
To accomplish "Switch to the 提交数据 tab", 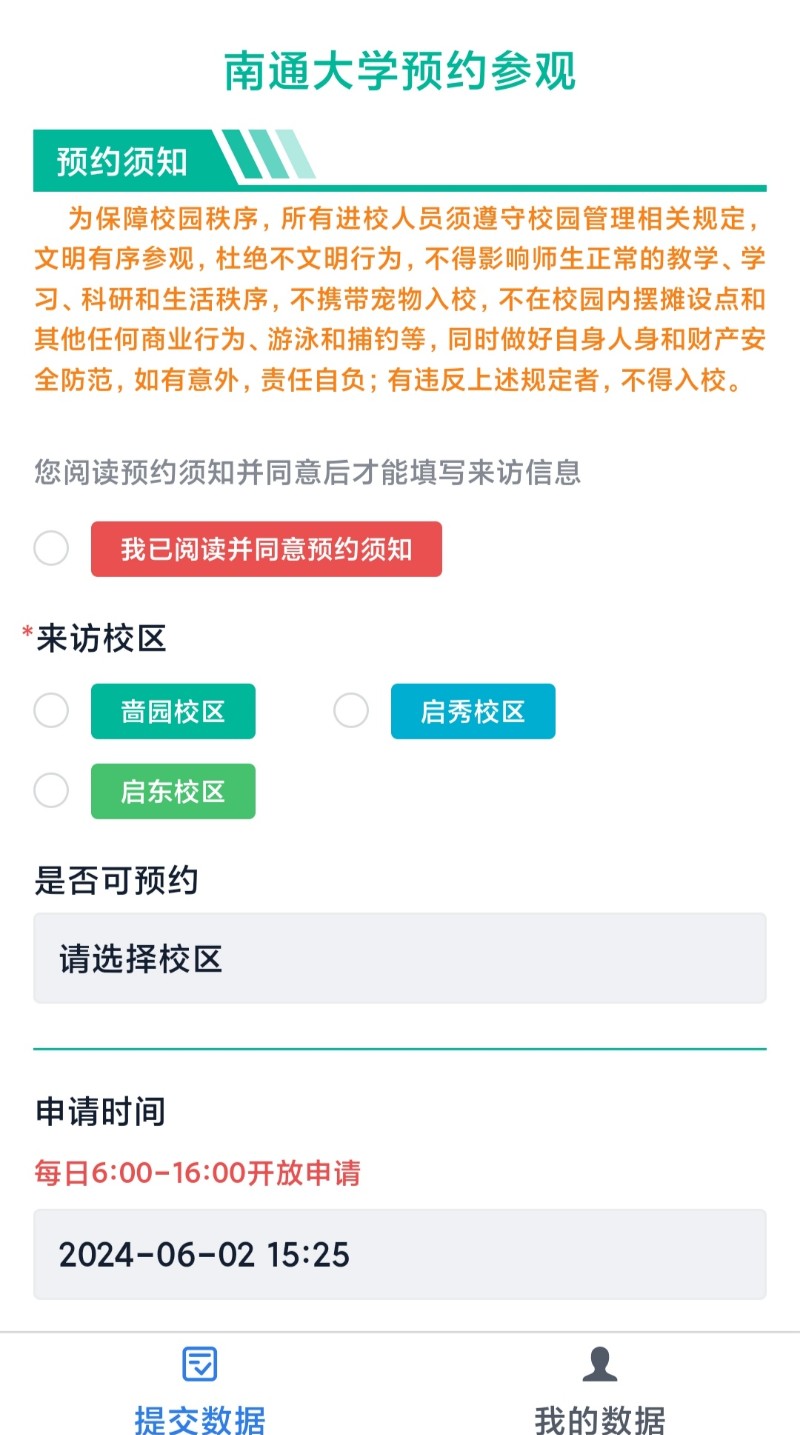I will click(200, 1387).
